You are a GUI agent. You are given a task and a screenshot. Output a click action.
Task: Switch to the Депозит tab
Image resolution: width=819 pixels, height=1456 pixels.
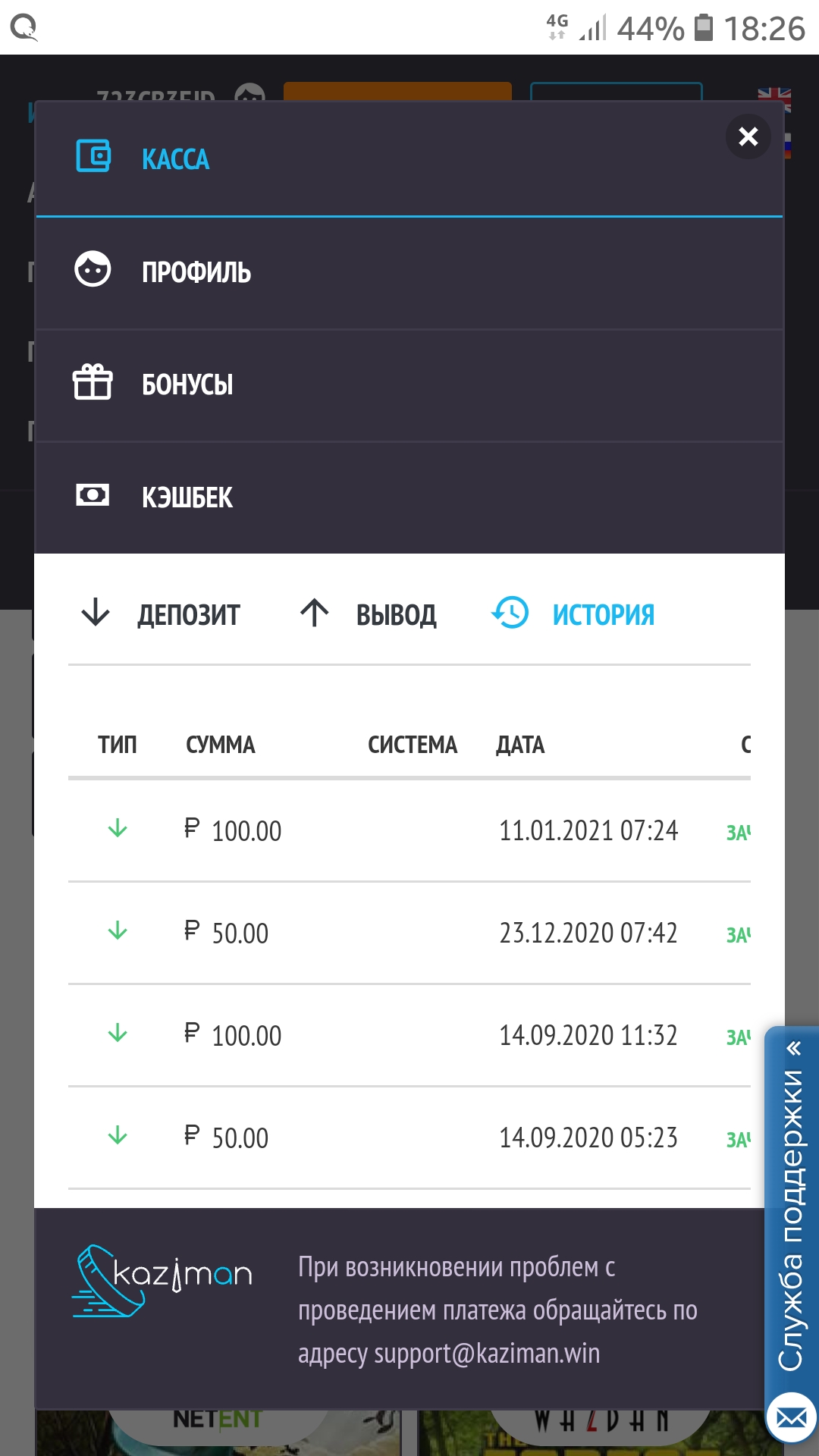pos(161,614)
